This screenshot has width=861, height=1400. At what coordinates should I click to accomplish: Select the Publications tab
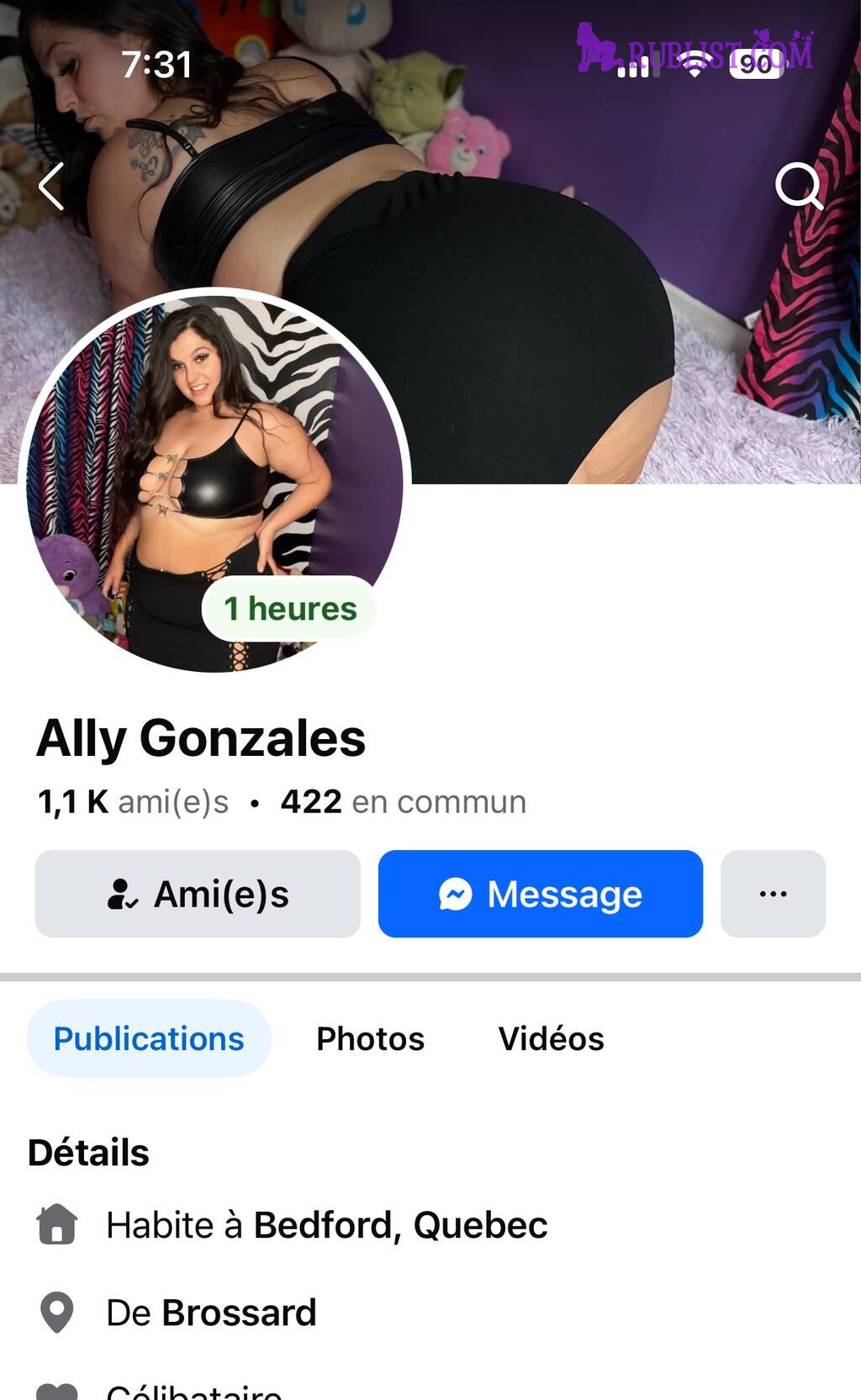[x=149, y=1038]
